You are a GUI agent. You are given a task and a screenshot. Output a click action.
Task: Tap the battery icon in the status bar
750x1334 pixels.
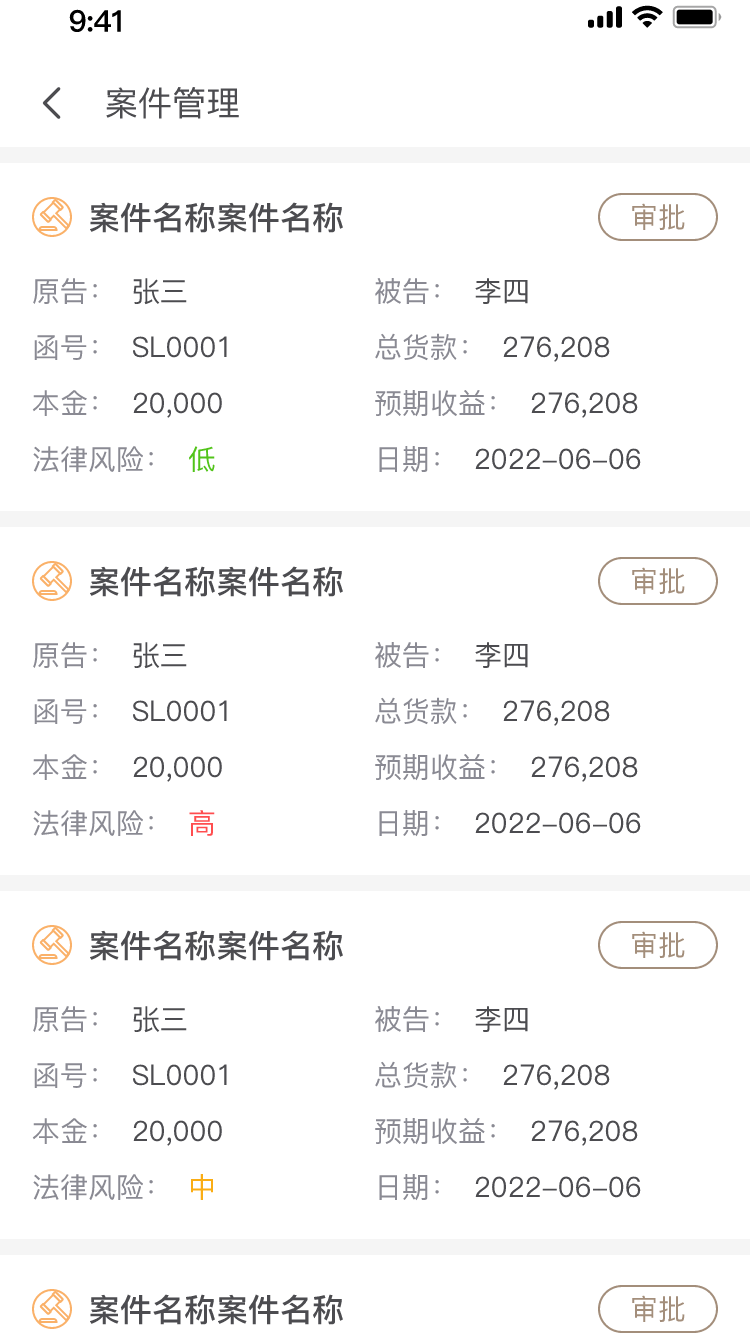[x=698, y=17]
